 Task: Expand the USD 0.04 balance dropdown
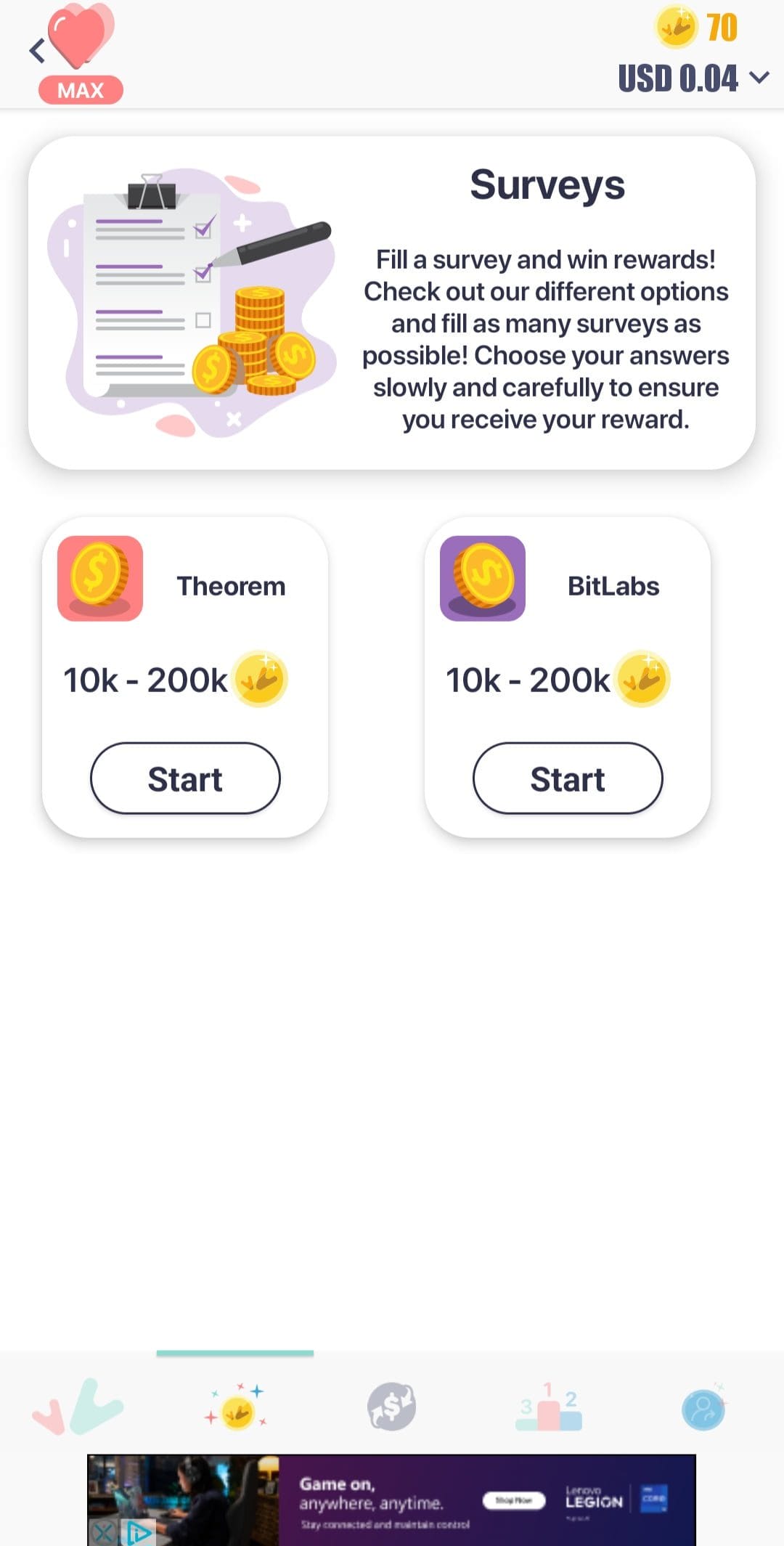[759, 78]
